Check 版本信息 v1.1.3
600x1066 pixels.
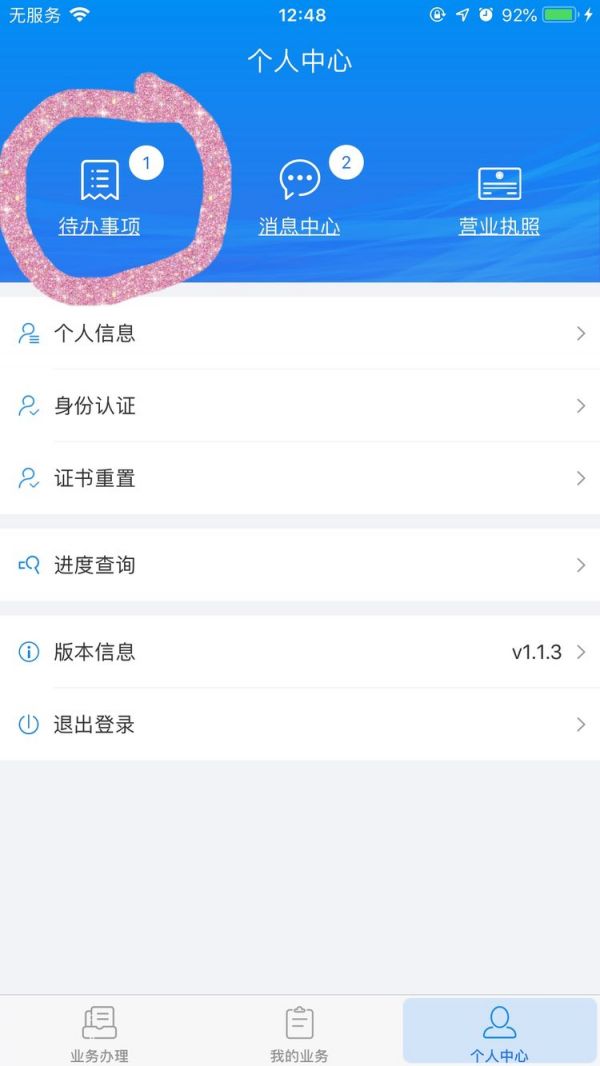300,652
